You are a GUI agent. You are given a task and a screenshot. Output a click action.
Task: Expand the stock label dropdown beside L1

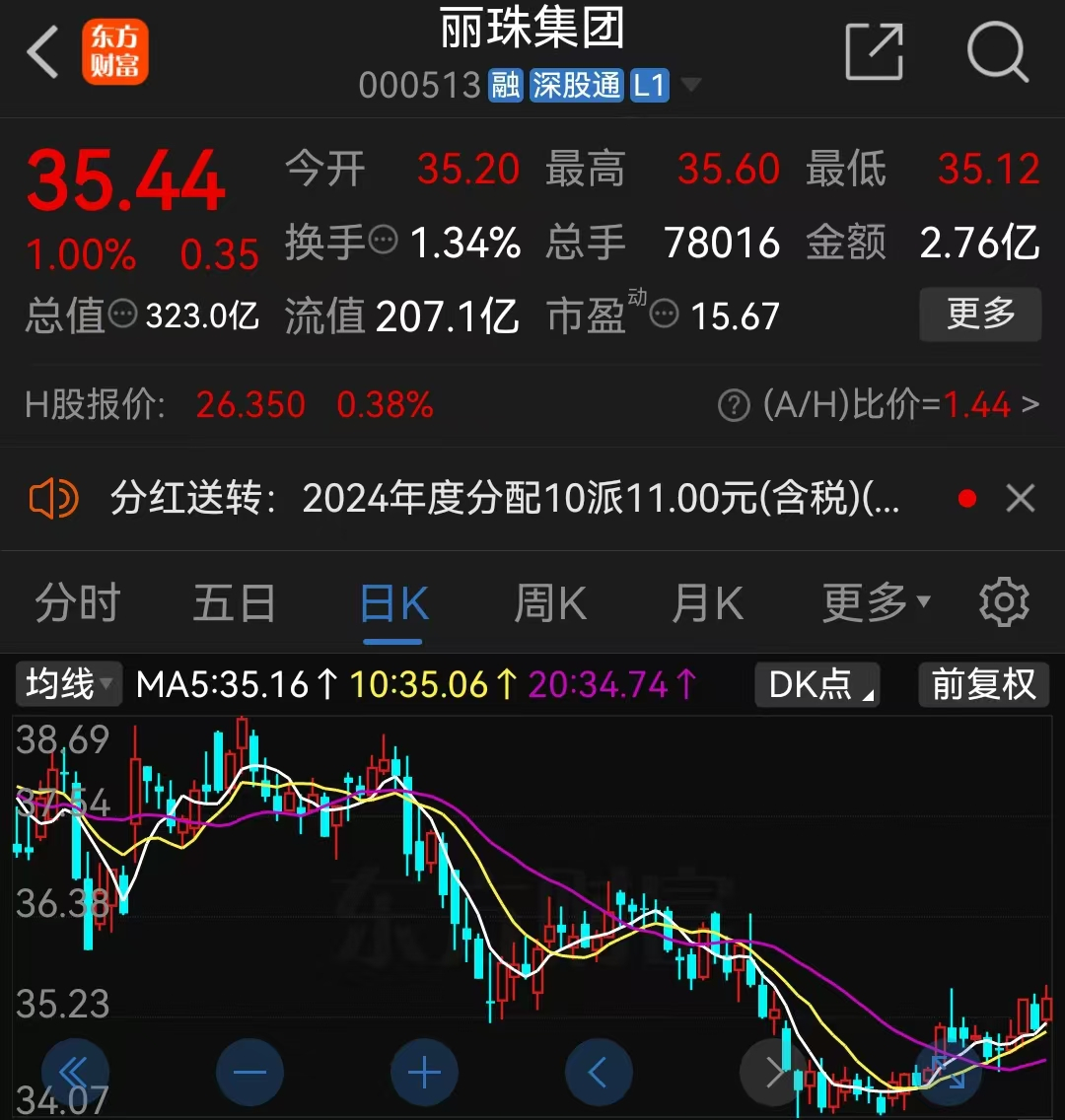click(691, 86)
